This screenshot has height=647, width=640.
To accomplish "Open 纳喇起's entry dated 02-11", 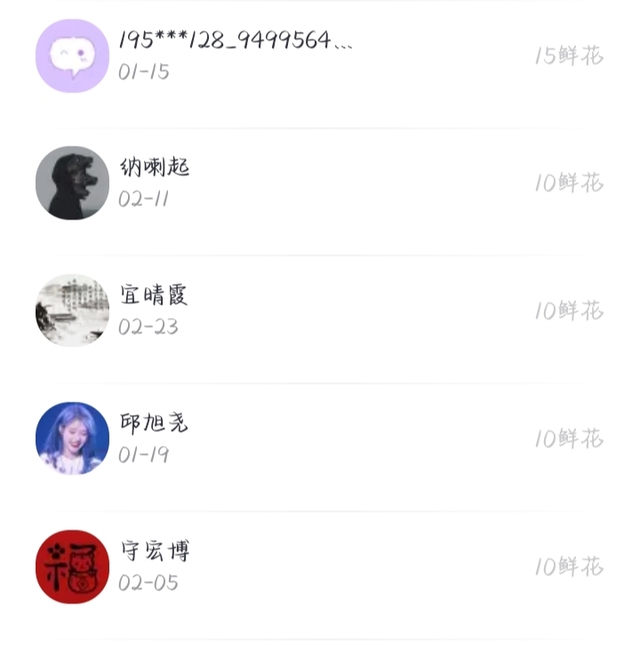I will coord(320,183).
